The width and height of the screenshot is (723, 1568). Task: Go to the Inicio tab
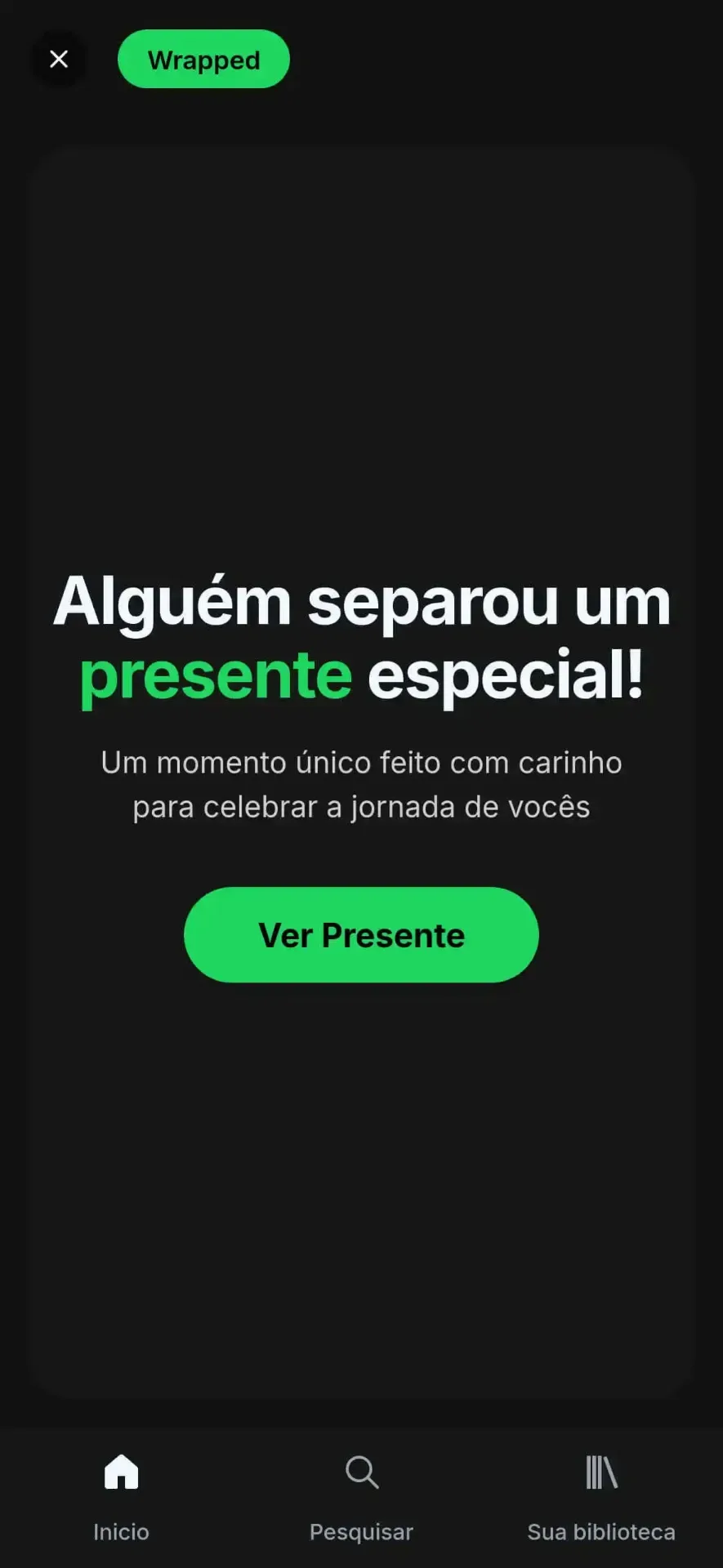[x=121, y=1496]
